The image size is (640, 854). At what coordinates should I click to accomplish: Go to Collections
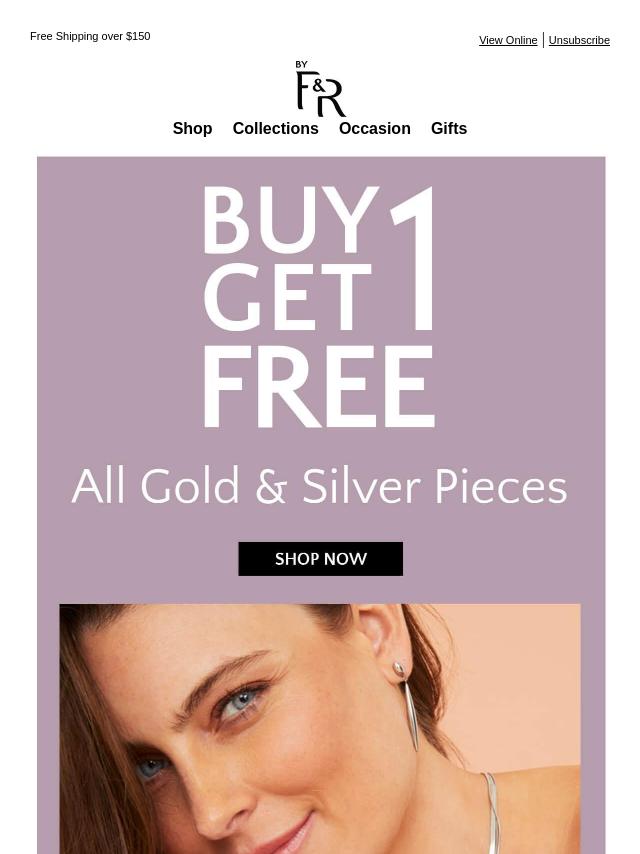pyautogui.click(x=275, y=128)
